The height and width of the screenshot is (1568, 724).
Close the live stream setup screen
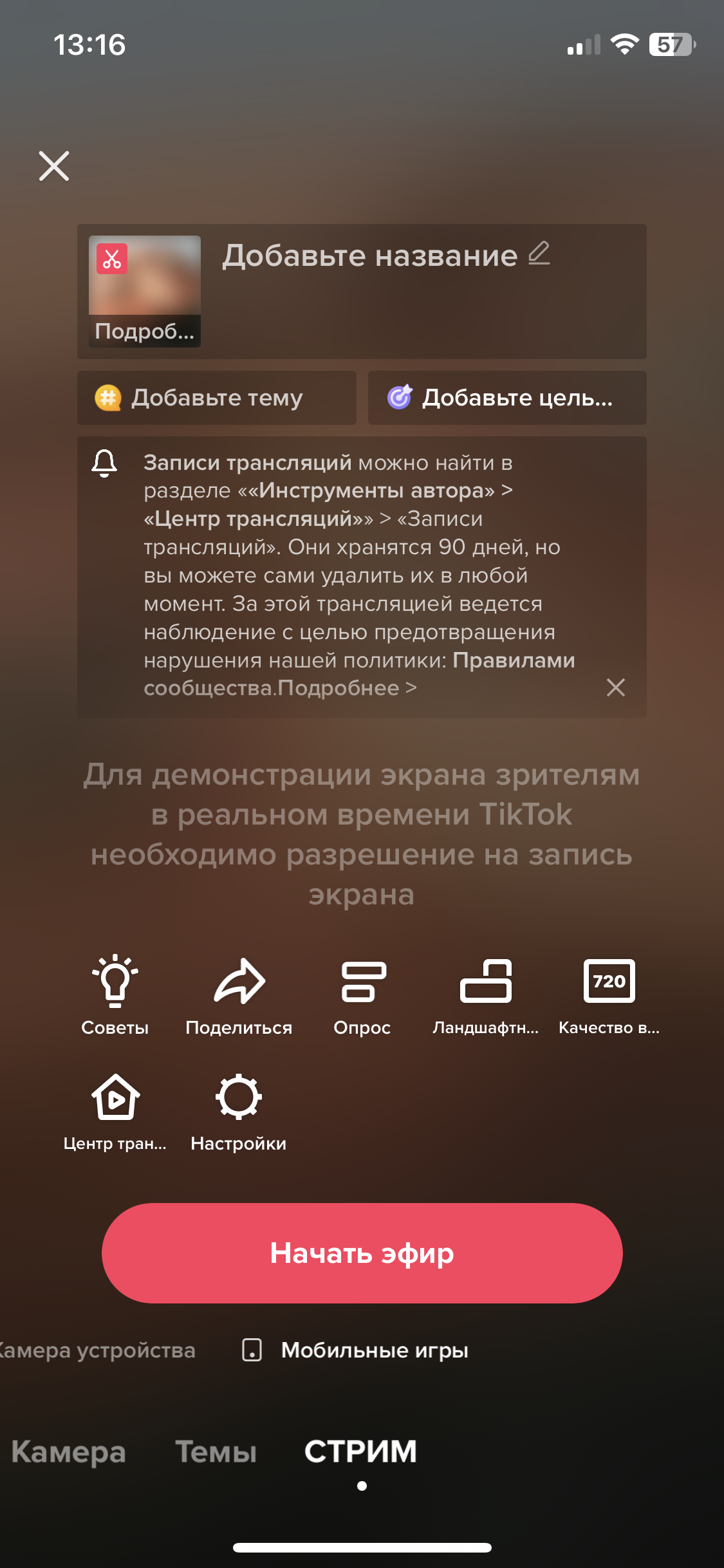click(54, 166)
